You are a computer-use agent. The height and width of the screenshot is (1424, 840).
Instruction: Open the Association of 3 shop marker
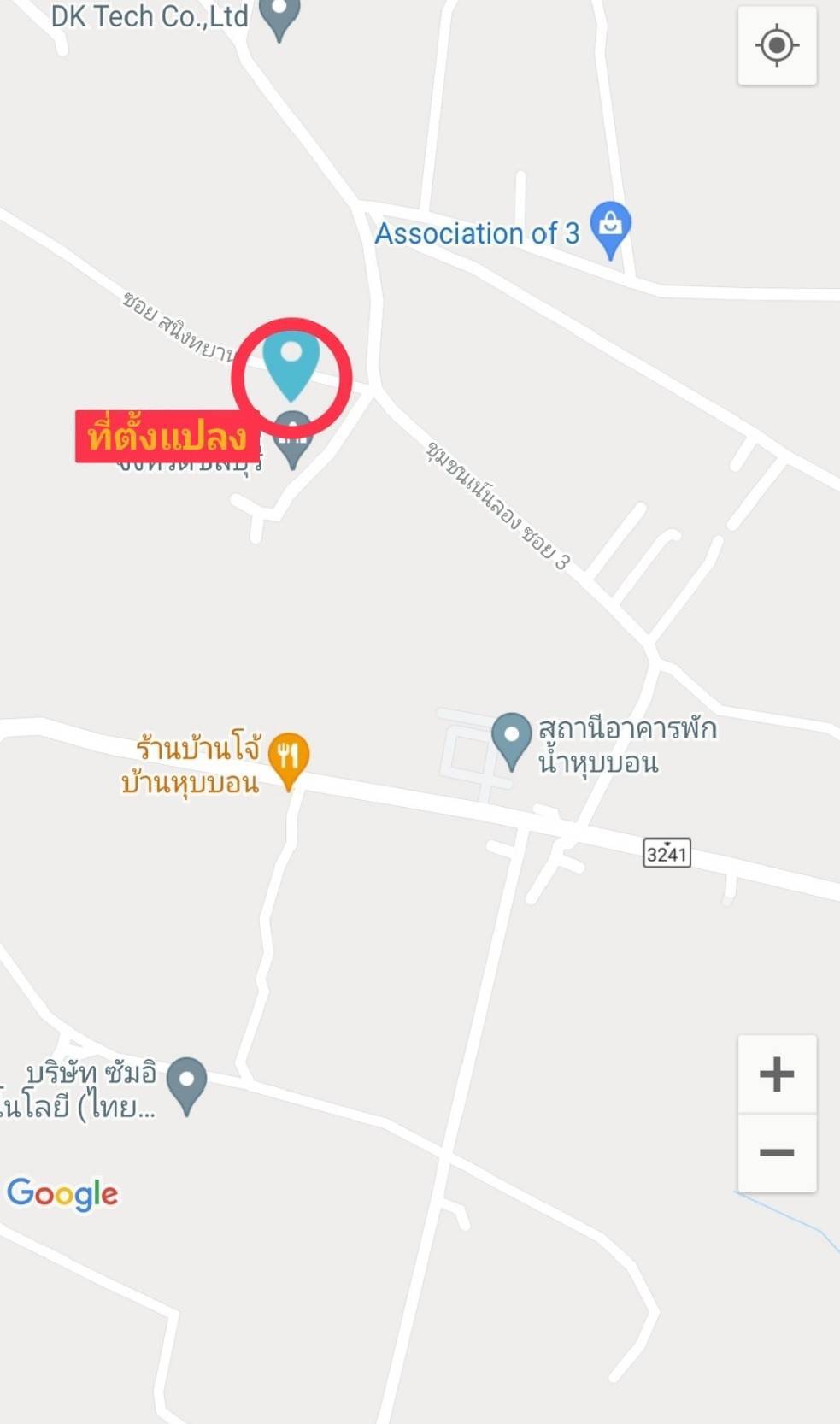[x=610, y=229]
